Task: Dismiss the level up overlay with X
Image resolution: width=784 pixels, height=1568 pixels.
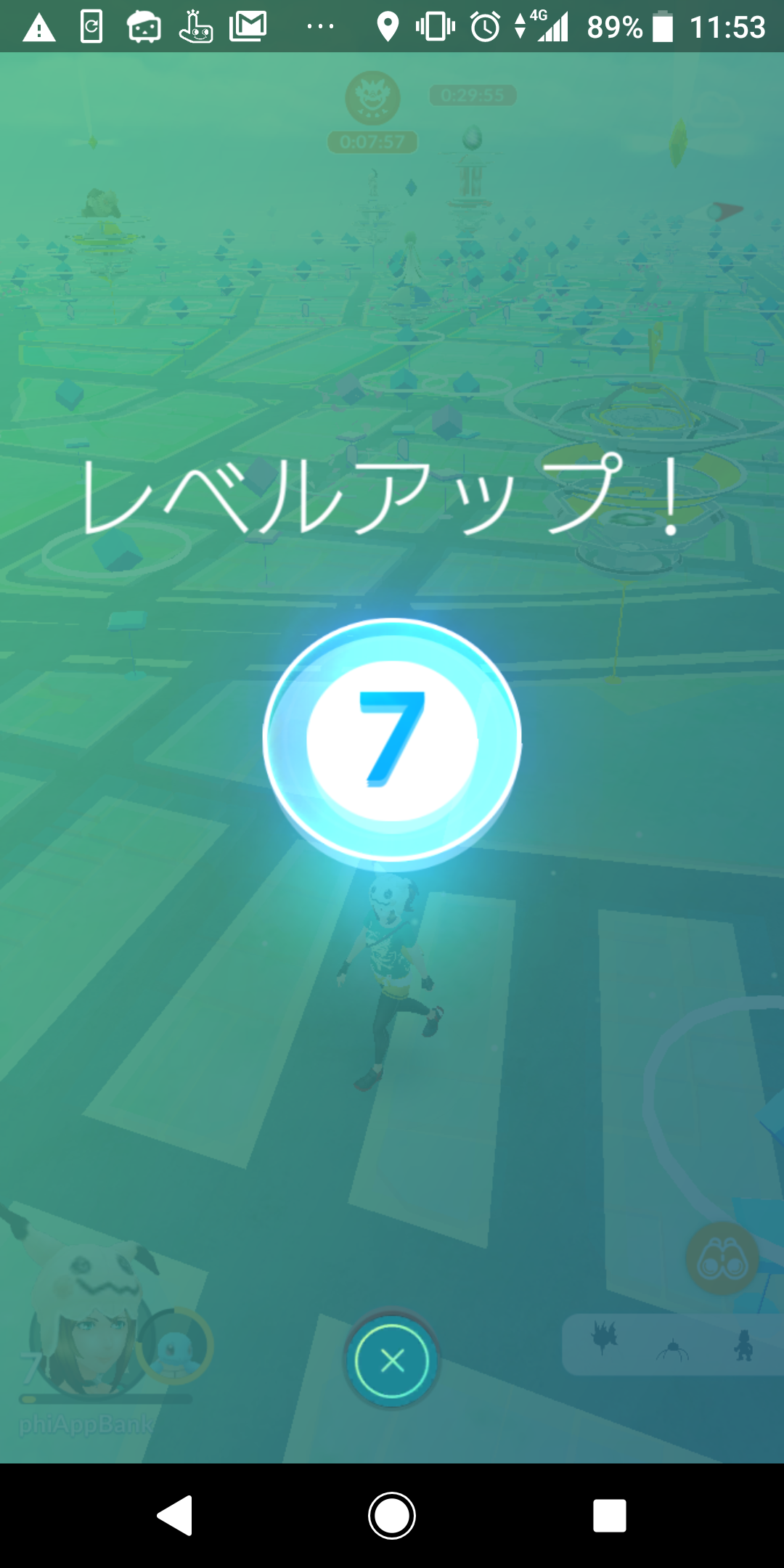Action: tap(392, 1360)
